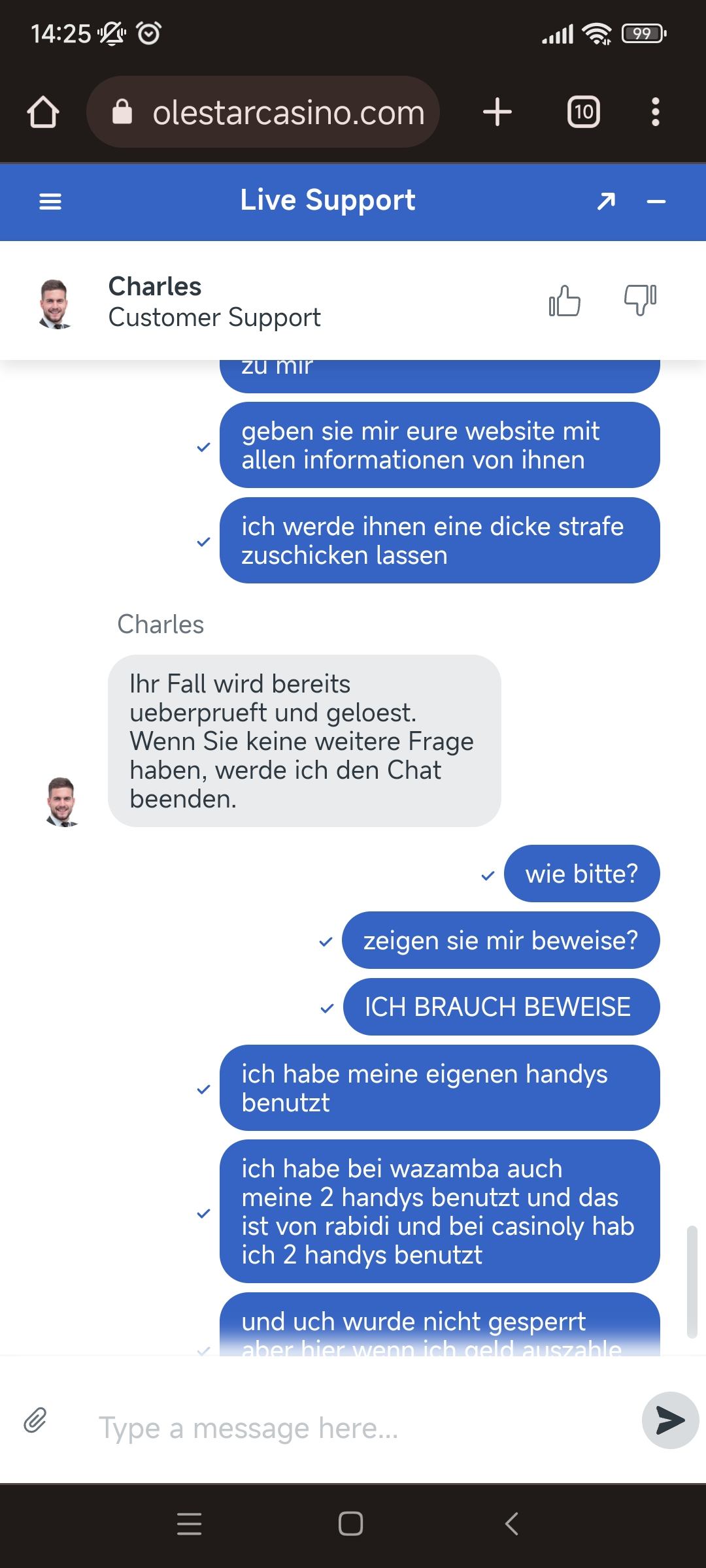The width and height of the screenshot is (706, 1568).
Task: Send the chat message
Action: coord(670,1420)
